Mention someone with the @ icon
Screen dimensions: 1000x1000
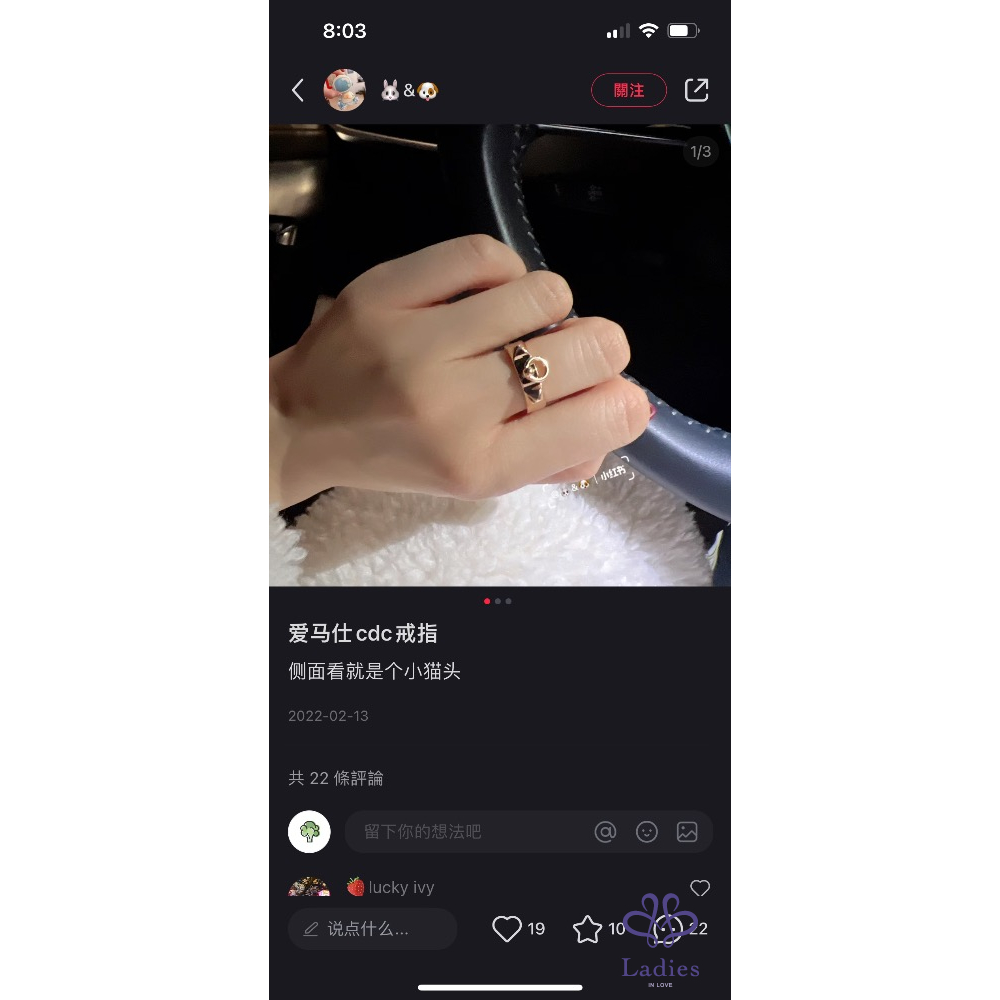[x=605, y=832]
